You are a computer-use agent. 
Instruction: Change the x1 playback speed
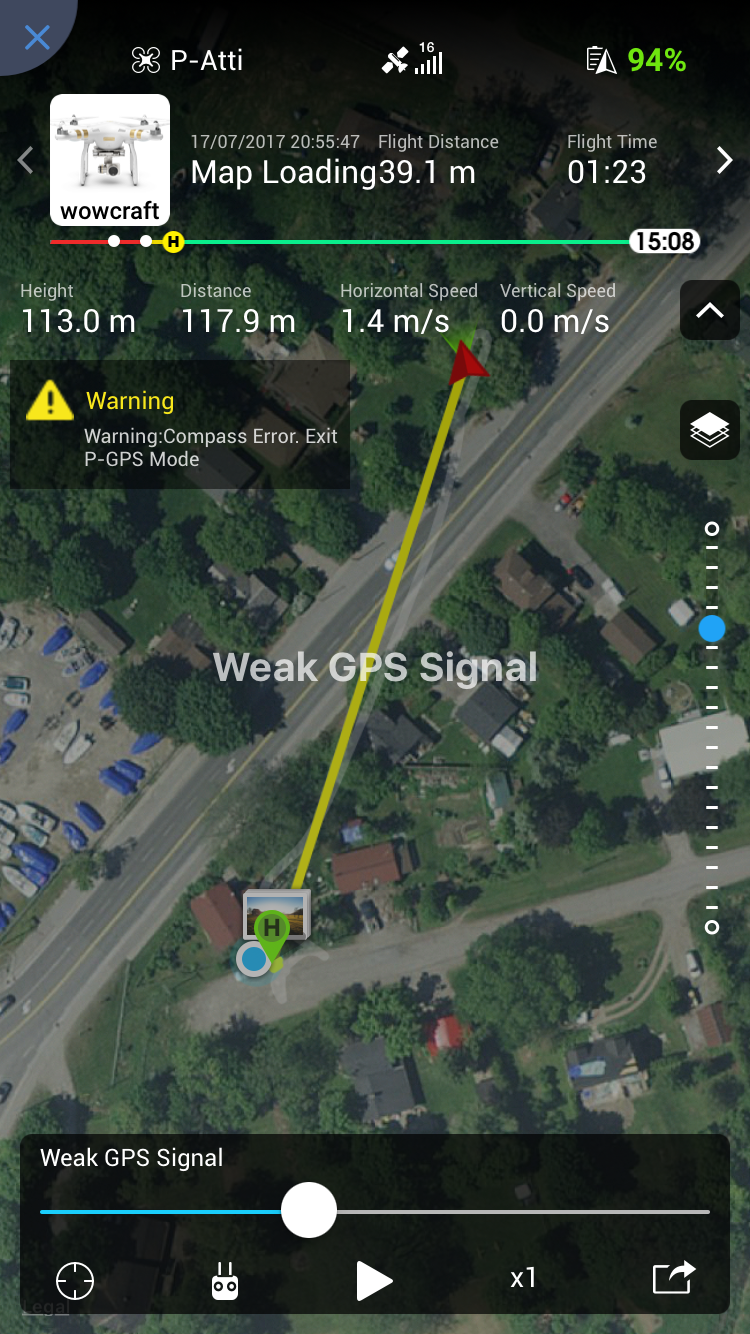point(523,1278)
